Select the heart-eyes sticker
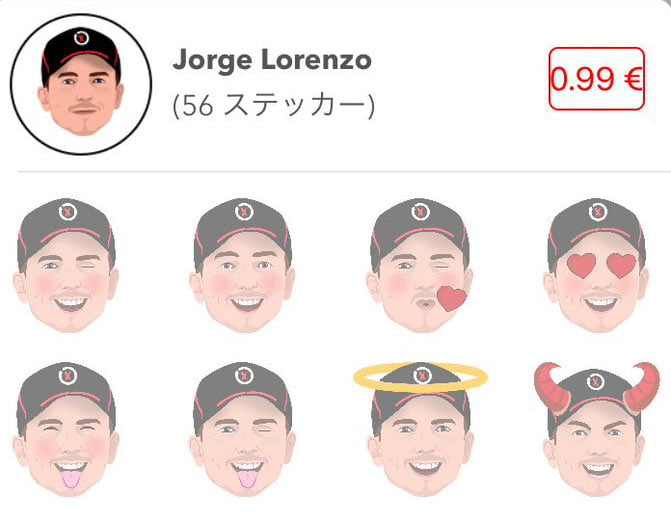Screen dimensions: 671x514 point(596,264)
